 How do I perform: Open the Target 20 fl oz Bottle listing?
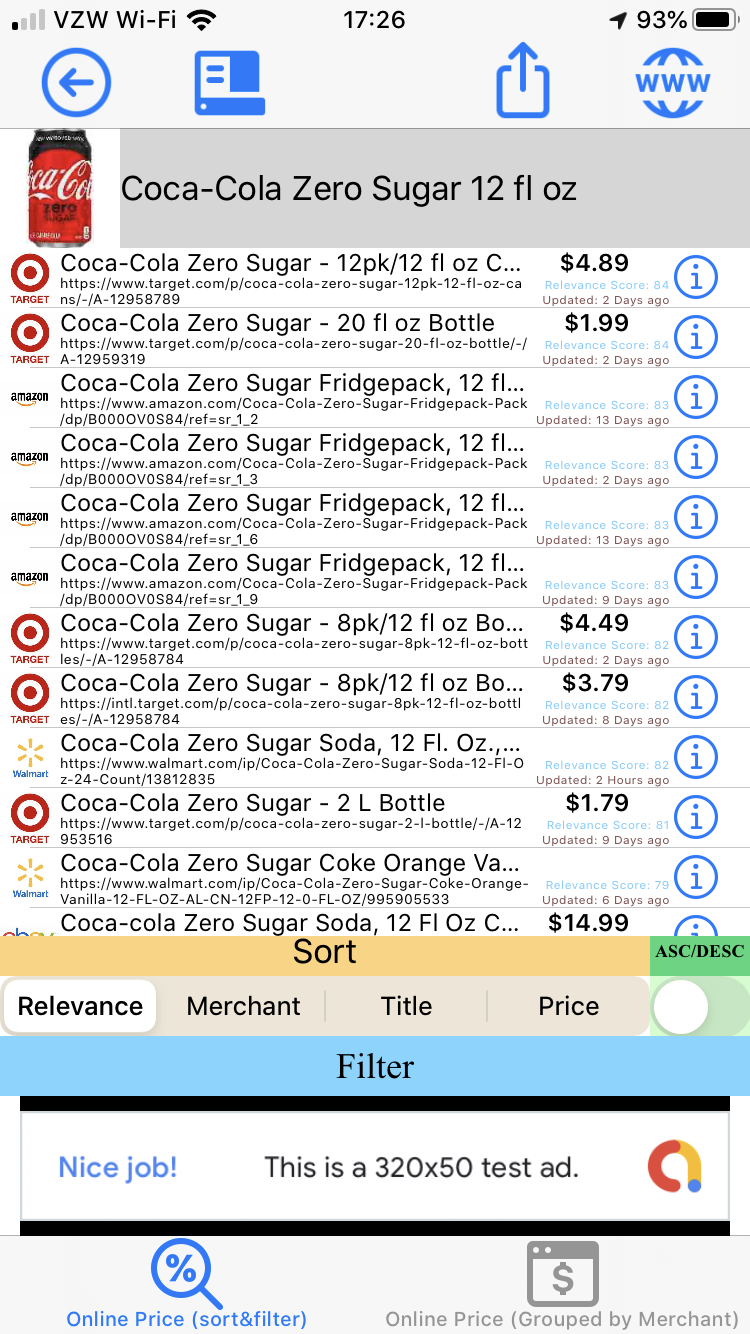[x=292, y=338]
